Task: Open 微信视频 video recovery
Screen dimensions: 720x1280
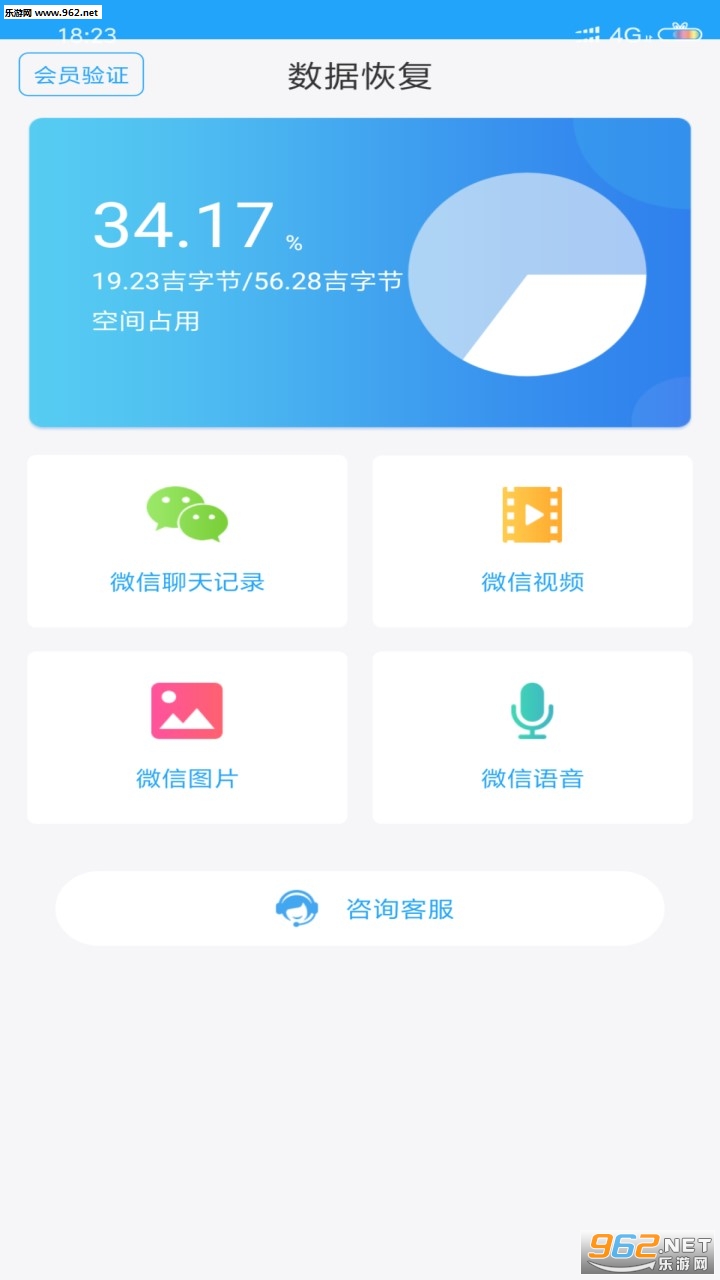Action: pyautogui.click(x=532, y=542)
